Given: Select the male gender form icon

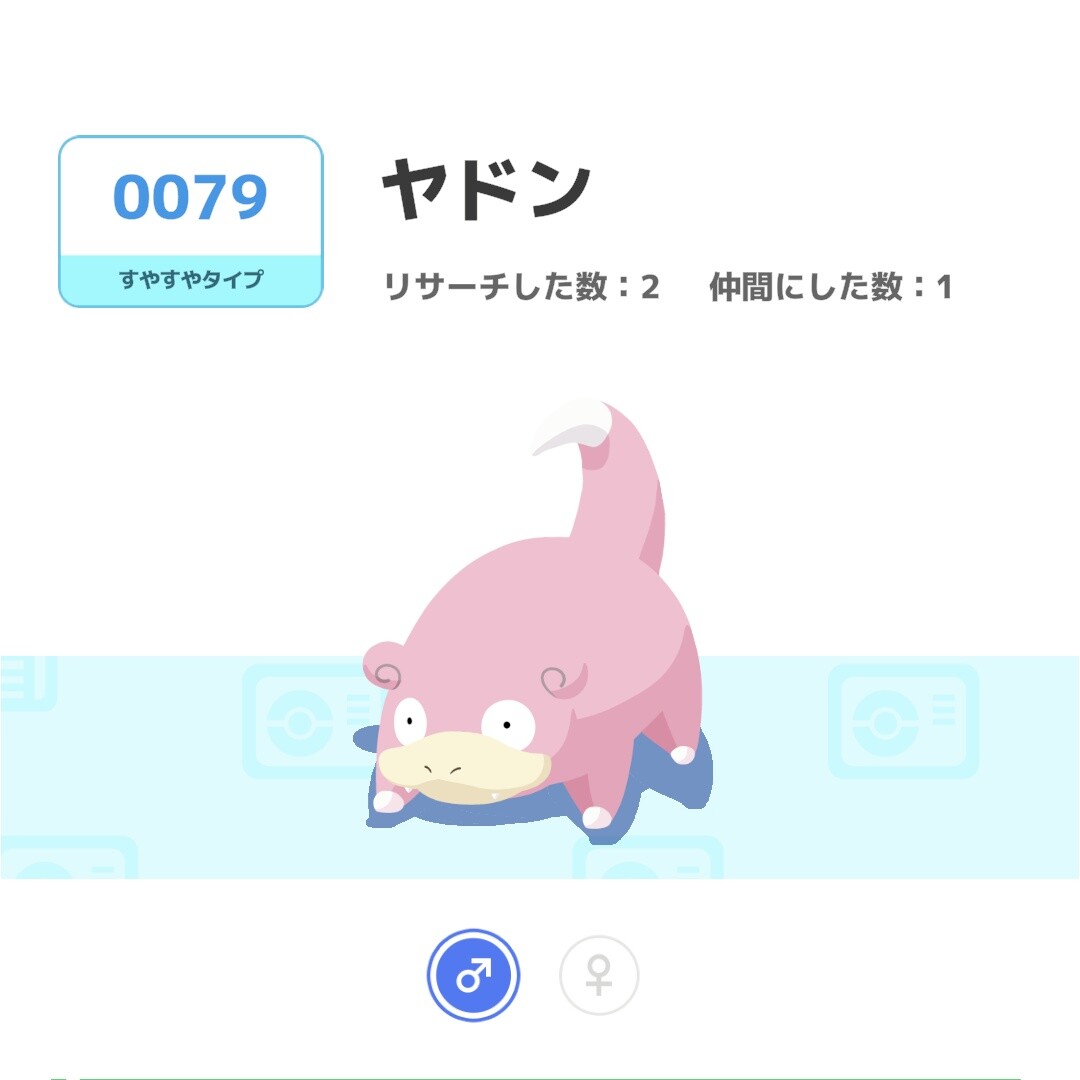Looking at the screenshot, I should 473,975.
